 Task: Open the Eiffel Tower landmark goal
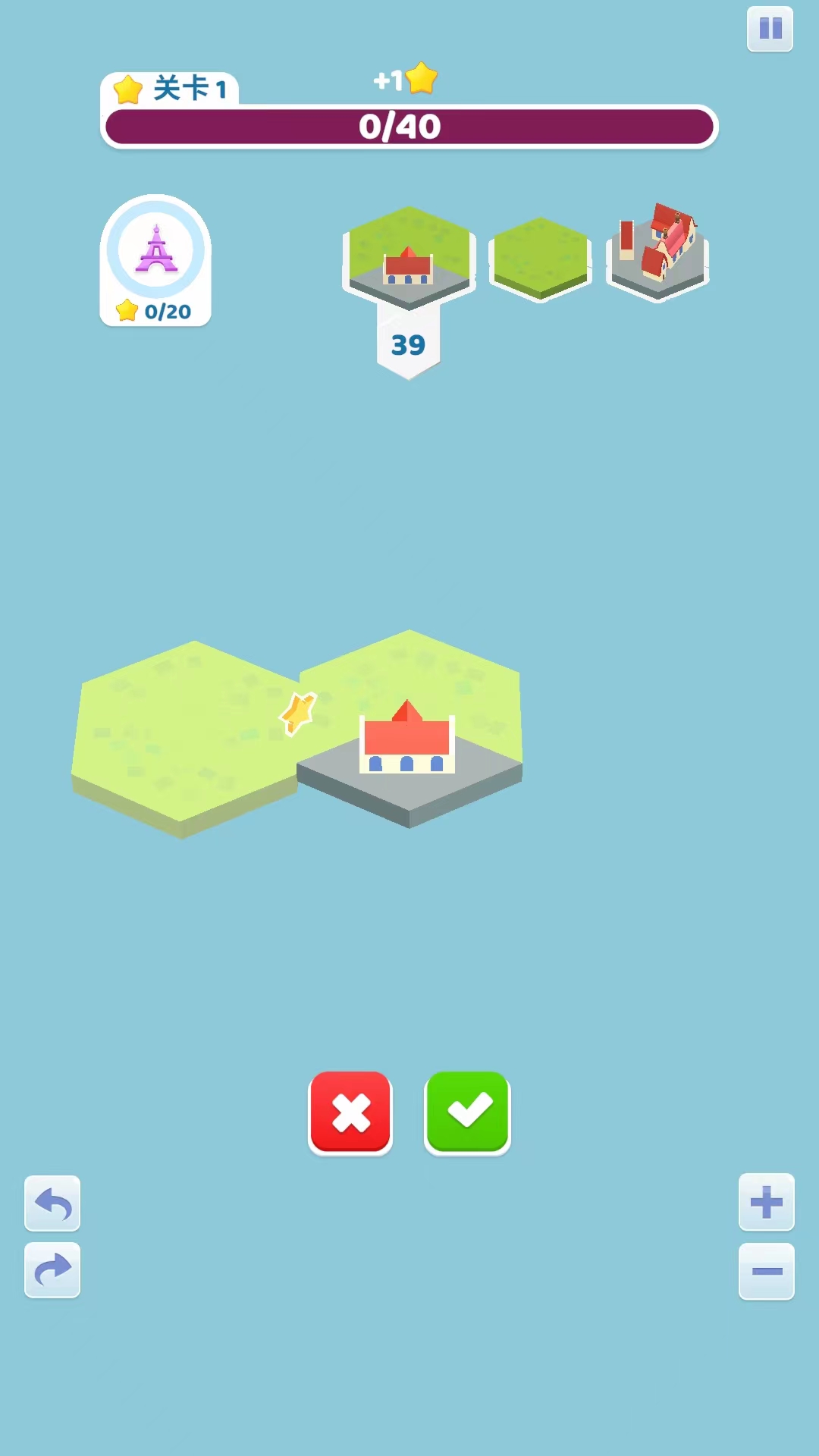(155, 260)
